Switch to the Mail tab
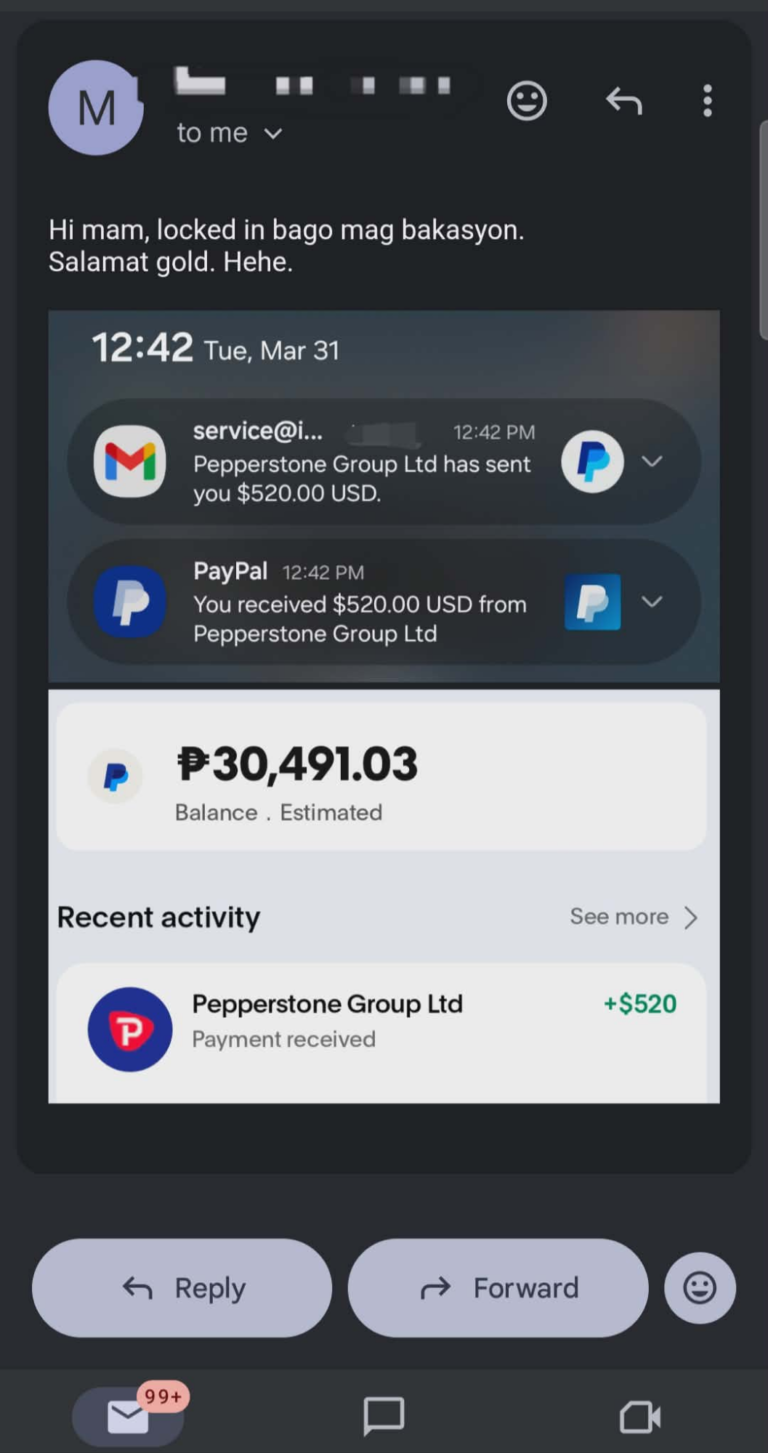Viewport: 768px width, 1453px height. pos(128,1416)
